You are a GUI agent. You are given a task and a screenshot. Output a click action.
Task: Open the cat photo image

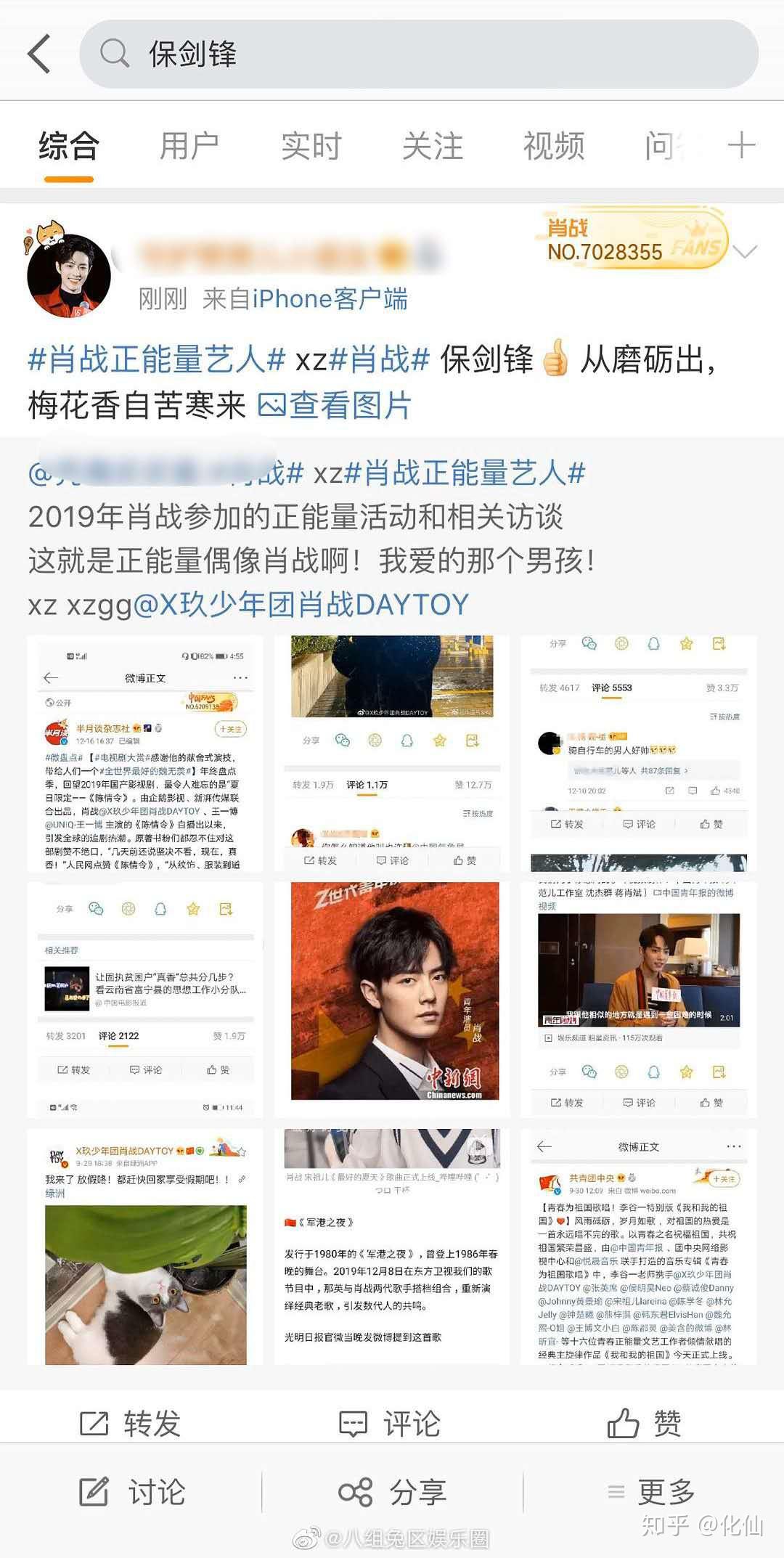(x=145, y=1246)
